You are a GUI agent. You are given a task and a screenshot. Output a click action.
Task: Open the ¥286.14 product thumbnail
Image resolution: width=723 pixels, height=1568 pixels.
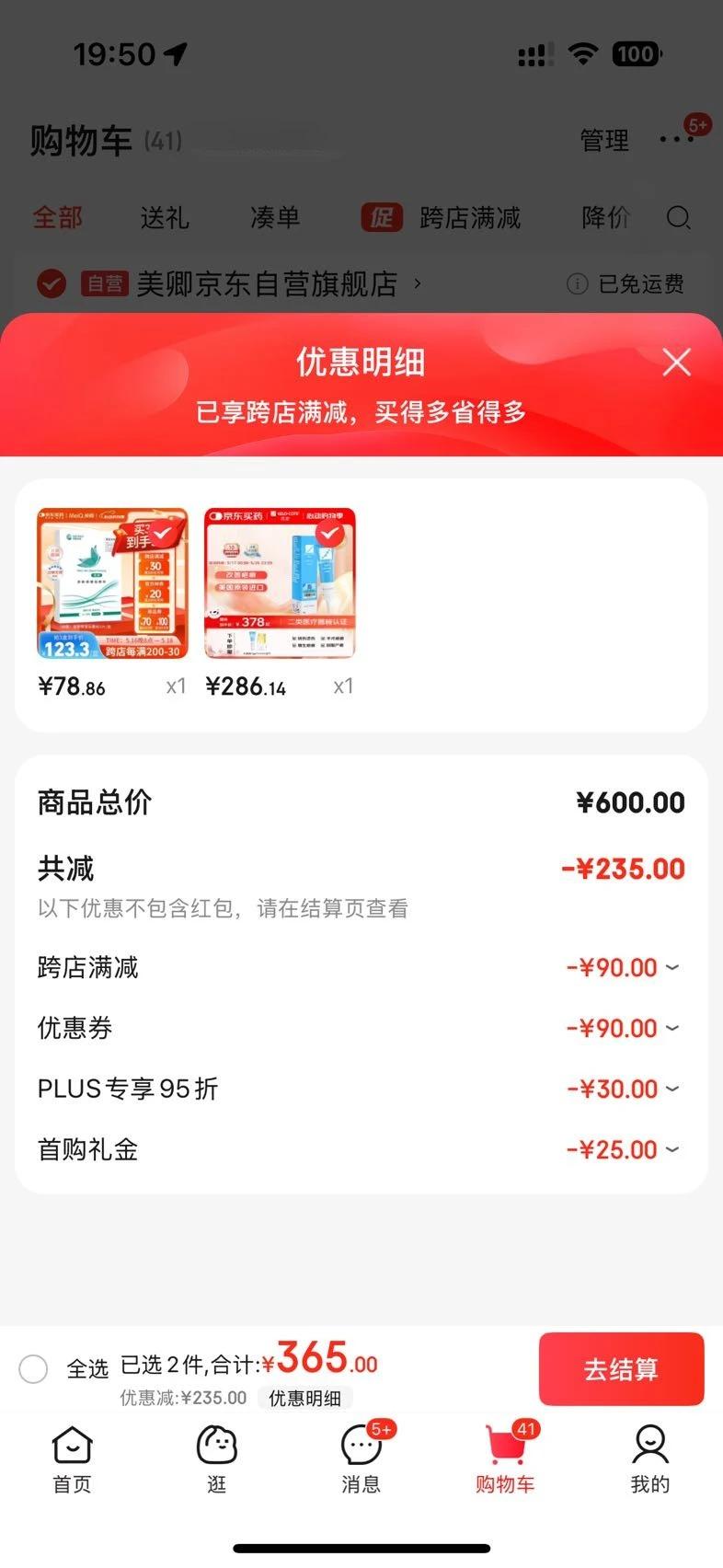[280, 583]
